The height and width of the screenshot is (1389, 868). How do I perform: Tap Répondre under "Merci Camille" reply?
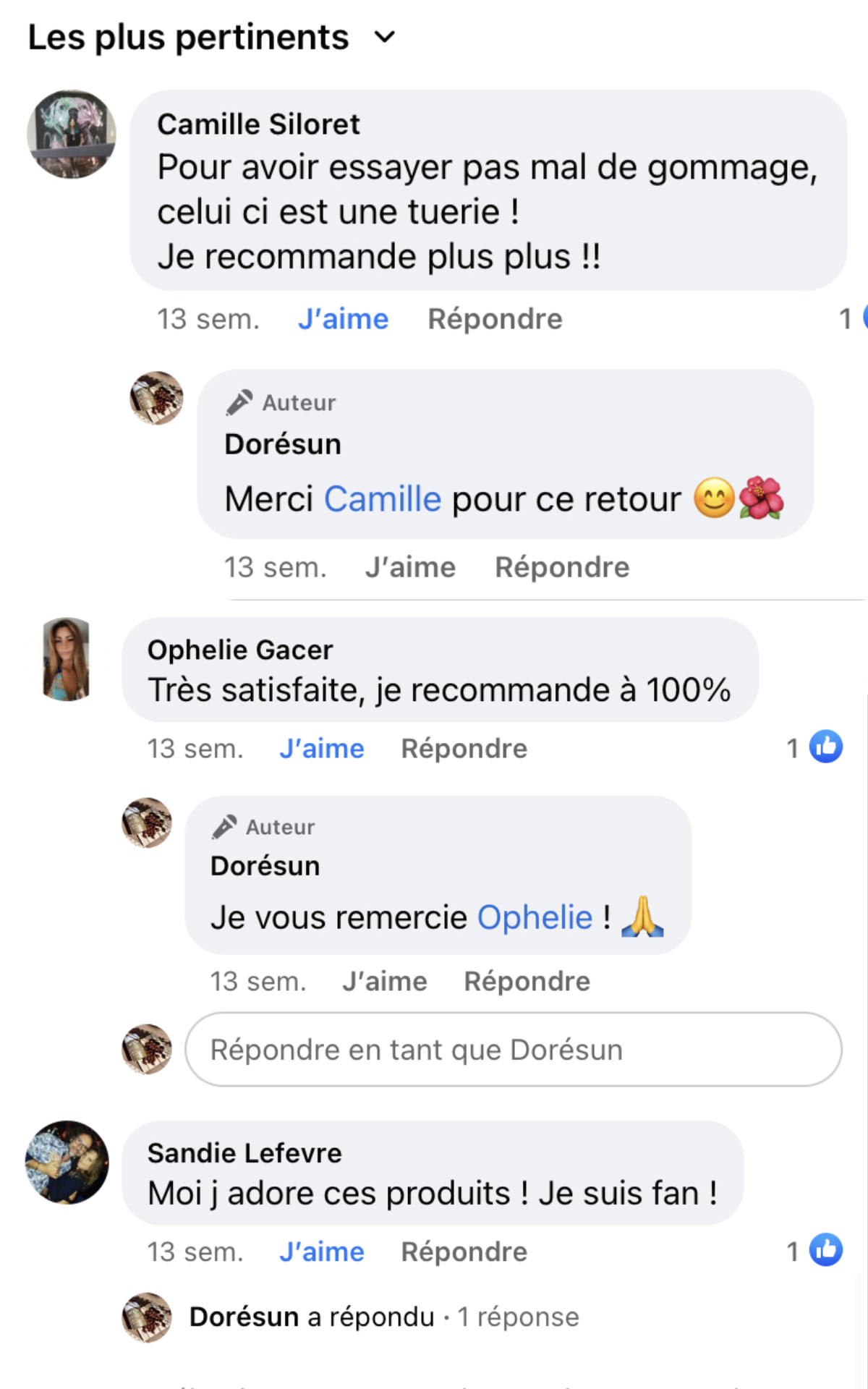(562, 567)
